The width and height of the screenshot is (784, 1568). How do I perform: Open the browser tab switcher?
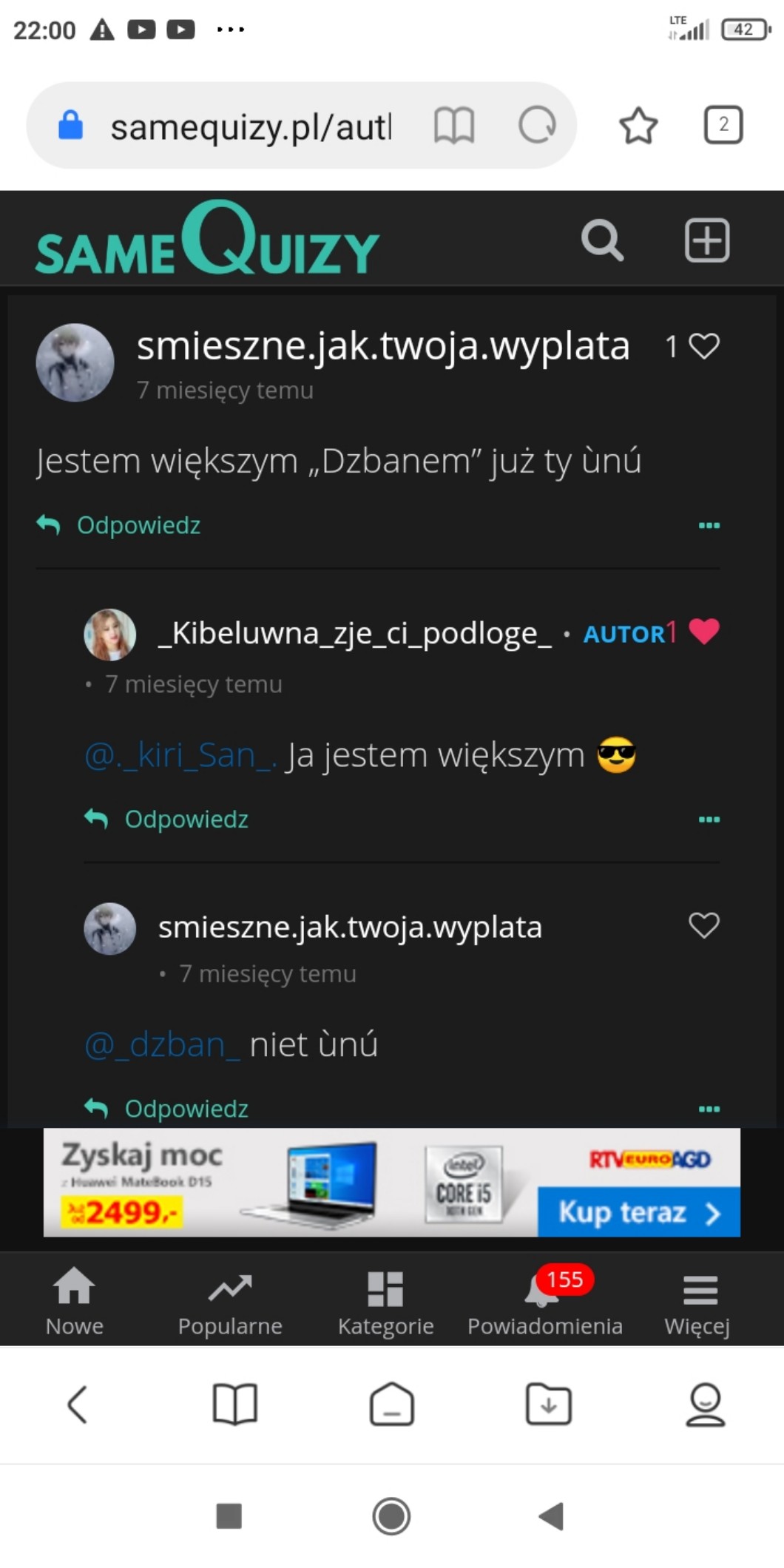click(723, 125)
